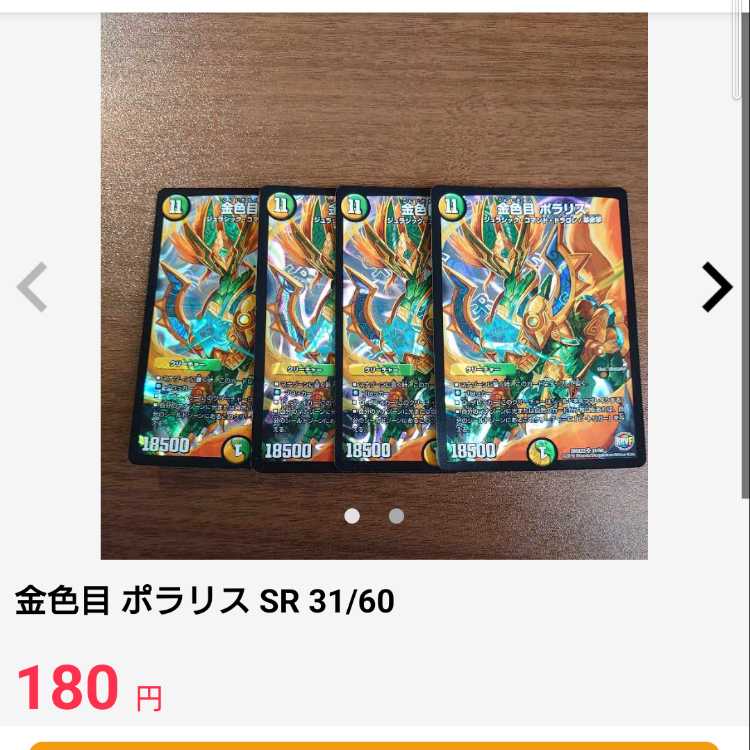
Task: Tap the orange button below the price
Action: (x=374, y=745)
